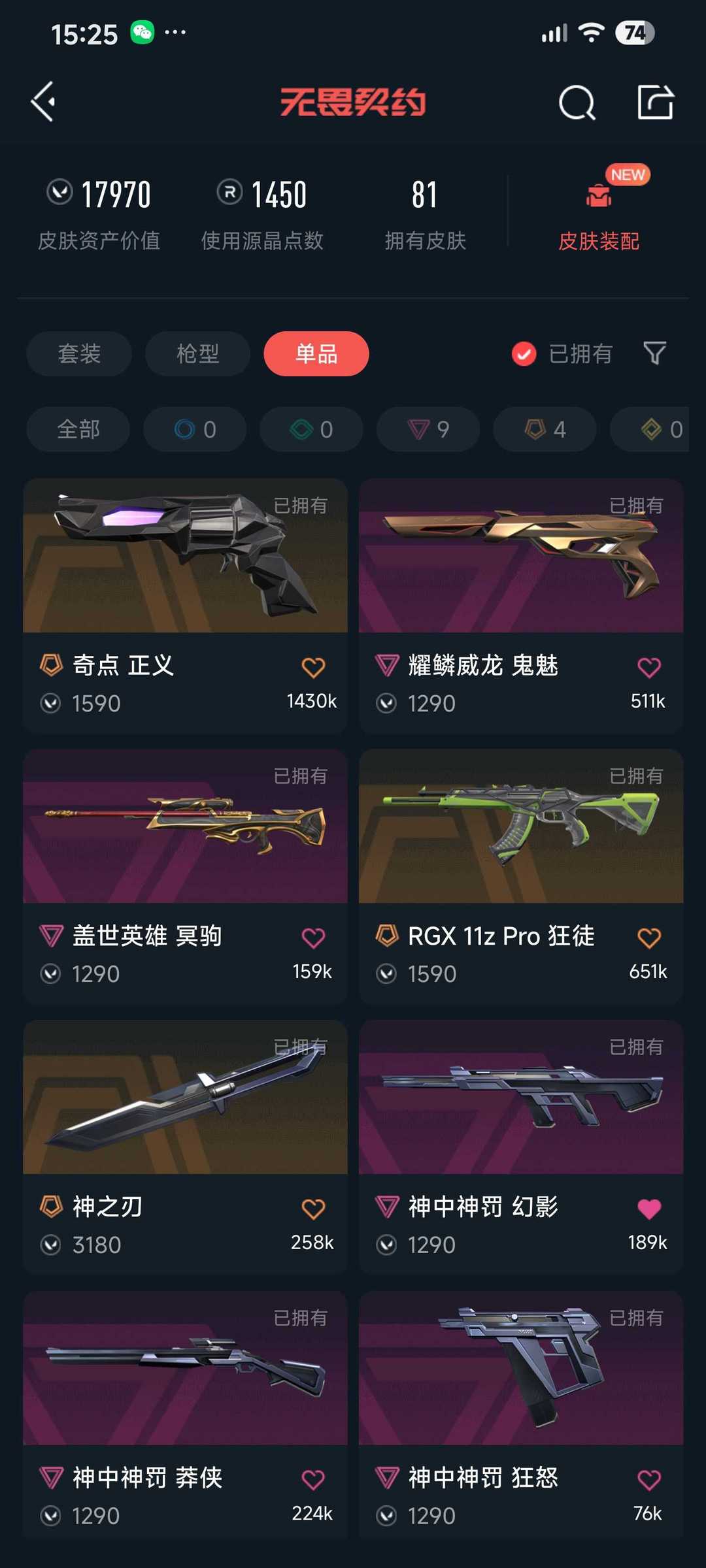This screenshot has height=1568, width=706.
Task: Toggle the 已拥有 owned checkbox
Action: (x=524, y=353)
